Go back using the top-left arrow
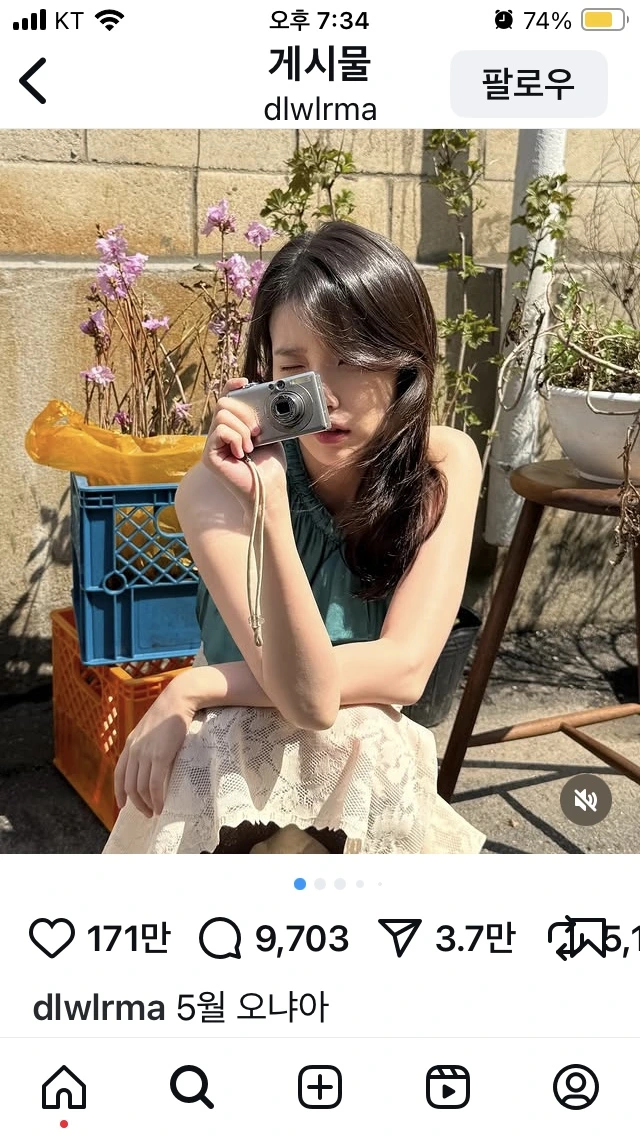640x1136 pixels. click(x=33, y=81)
